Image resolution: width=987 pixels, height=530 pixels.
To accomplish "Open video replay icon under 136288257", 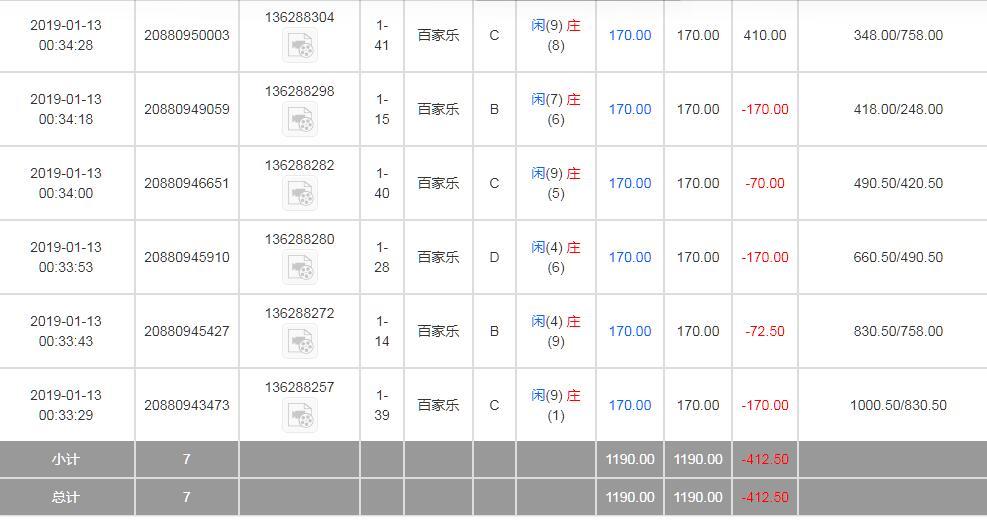I will pos(300,416).
